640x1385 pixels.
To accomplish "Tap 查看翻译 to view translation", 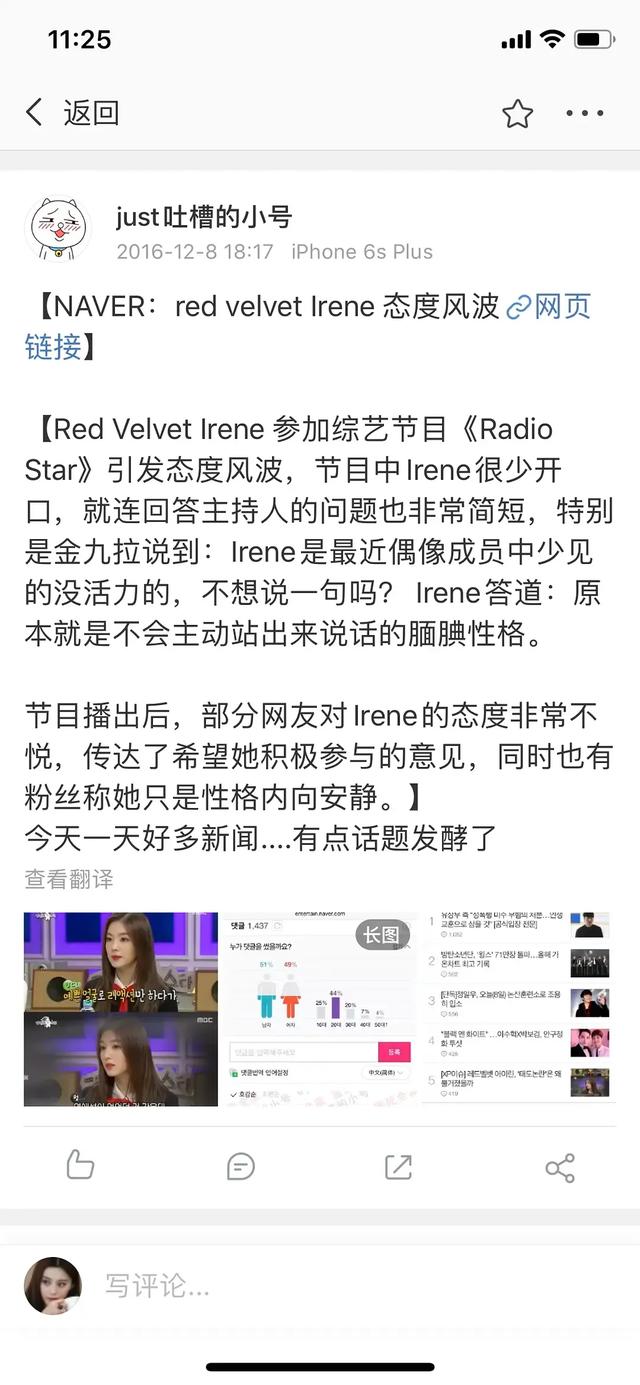I will (x=69, y=879).
